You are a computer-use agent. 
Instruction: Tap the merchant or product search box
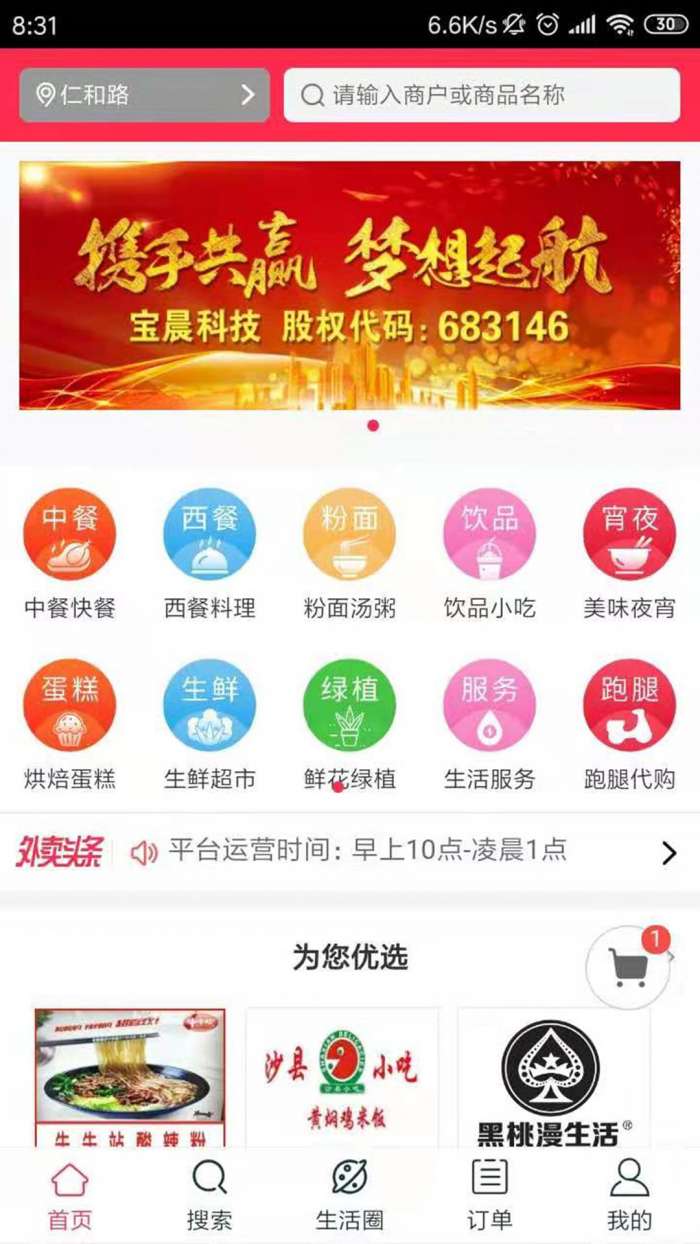point(481,95)
